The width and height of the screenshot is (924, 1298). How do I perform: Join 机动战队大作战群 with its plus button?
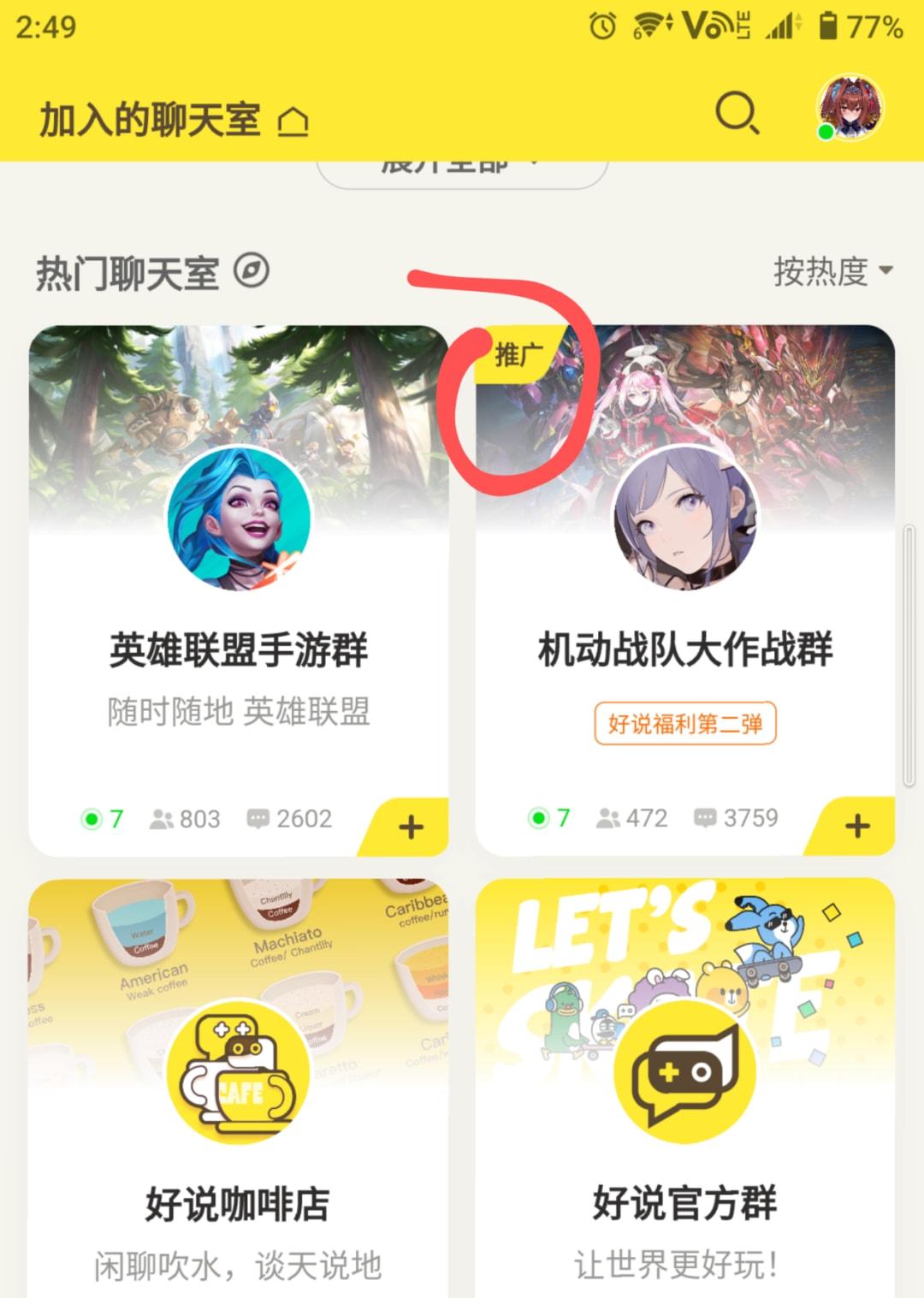point(856,826)
